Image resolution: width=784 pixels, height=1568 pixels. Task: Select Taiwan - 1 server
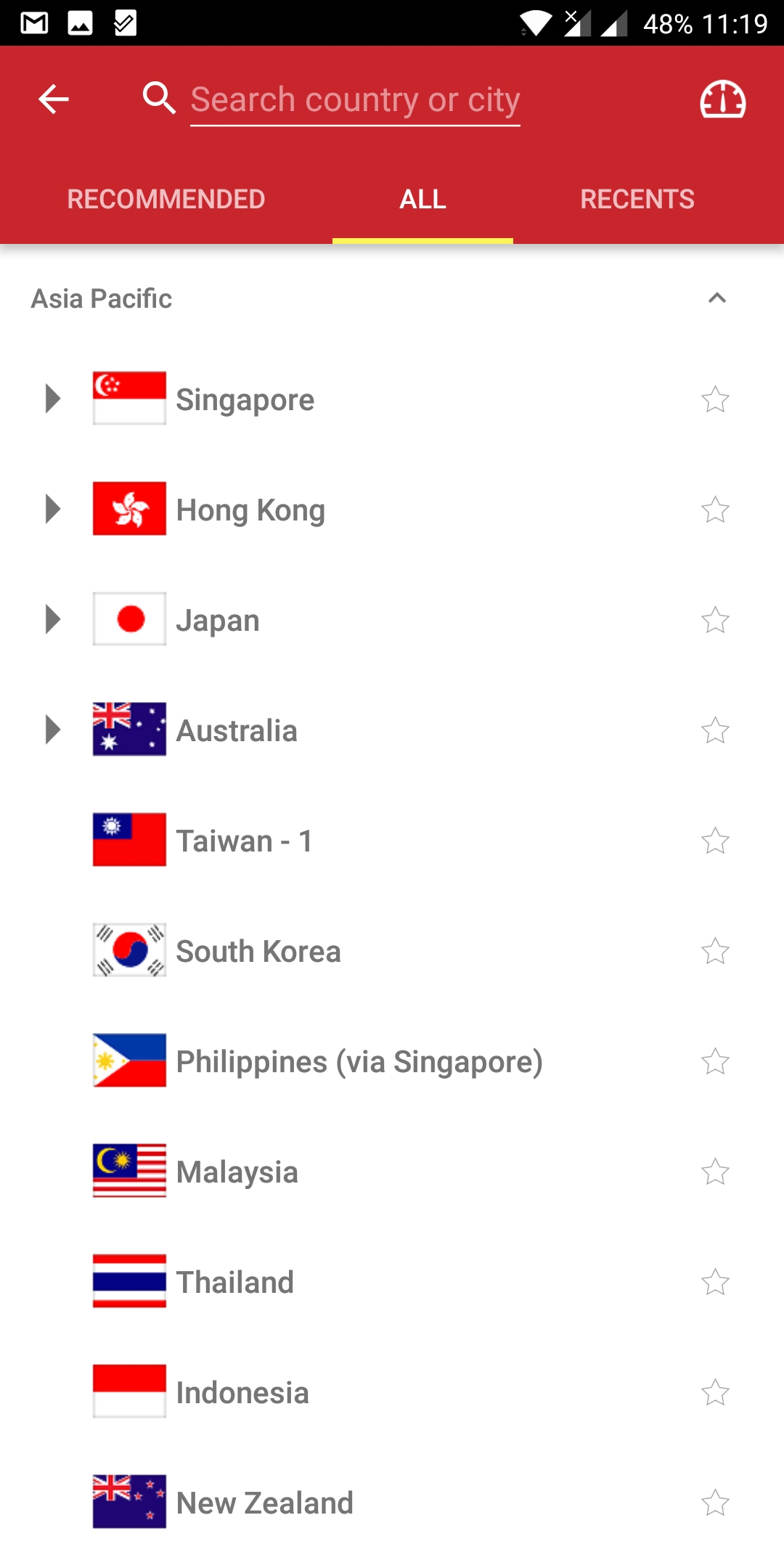pyautogui.click(x=392, y=841)
